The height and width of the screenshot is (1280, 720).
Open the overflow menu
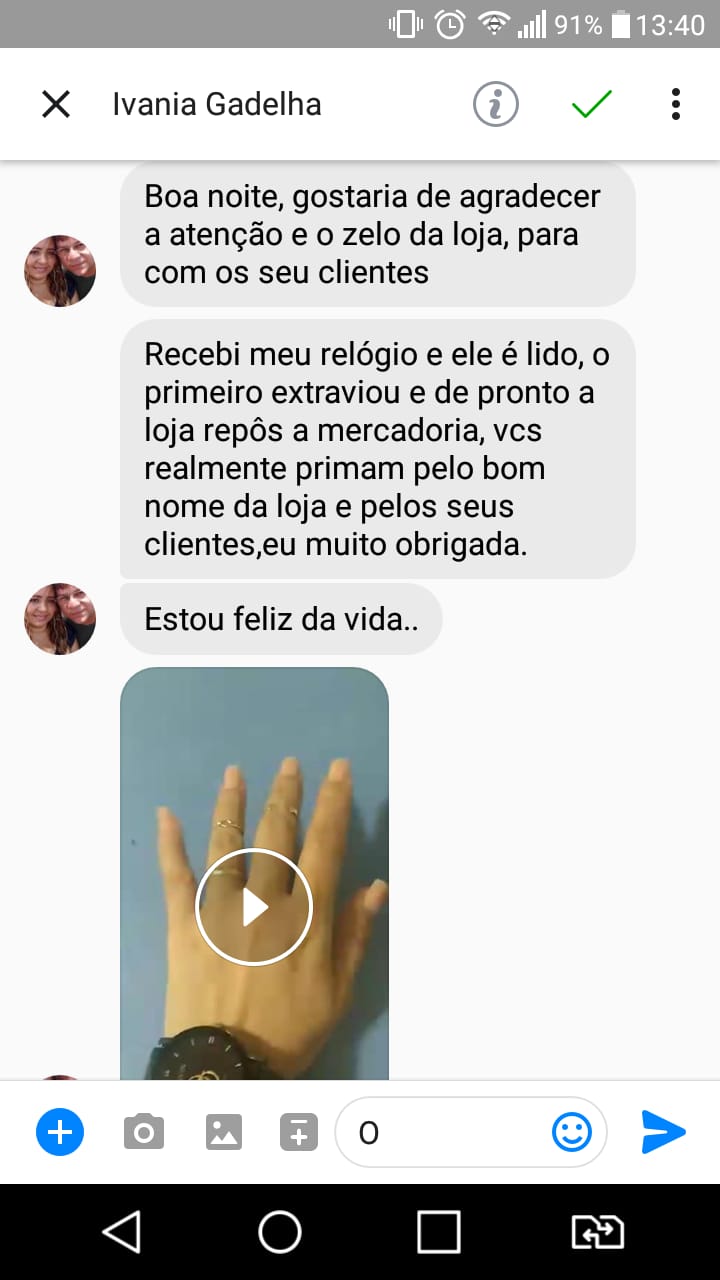(676, 104)
